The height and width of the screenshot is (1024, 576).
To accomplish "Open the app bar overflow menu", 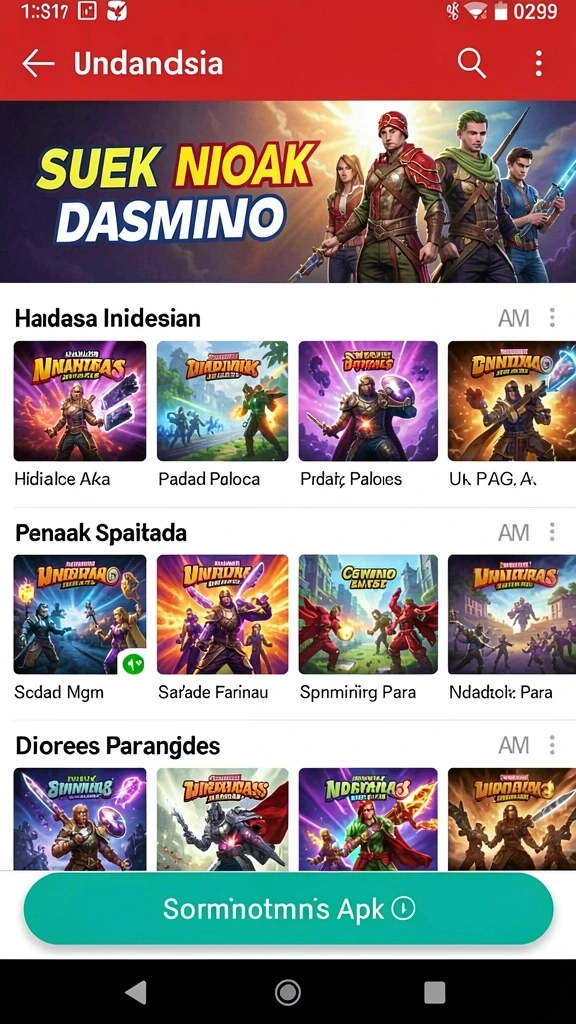I will (538, 64).
